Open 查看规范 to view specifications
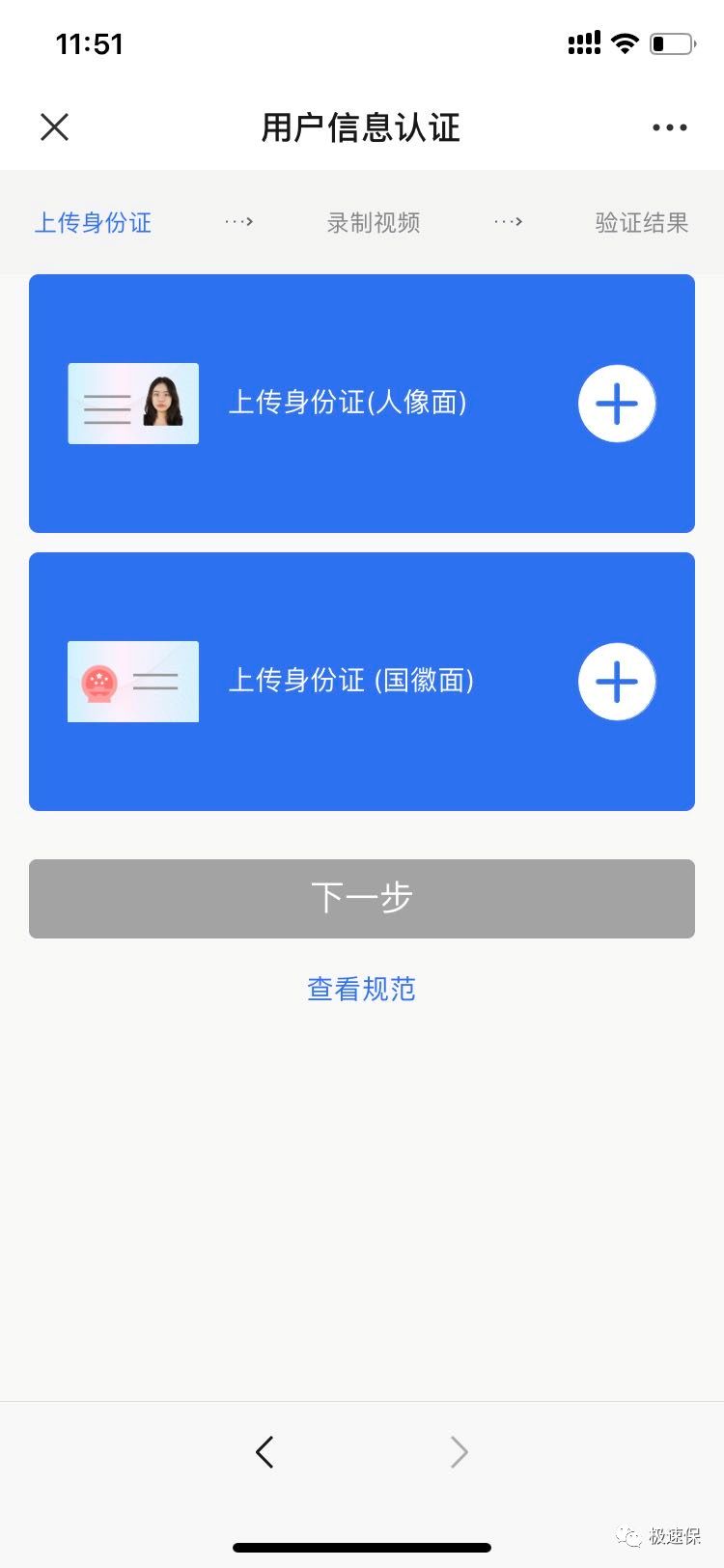The height and width of the screenshot is (1568, 724). [x=361, y=988]
